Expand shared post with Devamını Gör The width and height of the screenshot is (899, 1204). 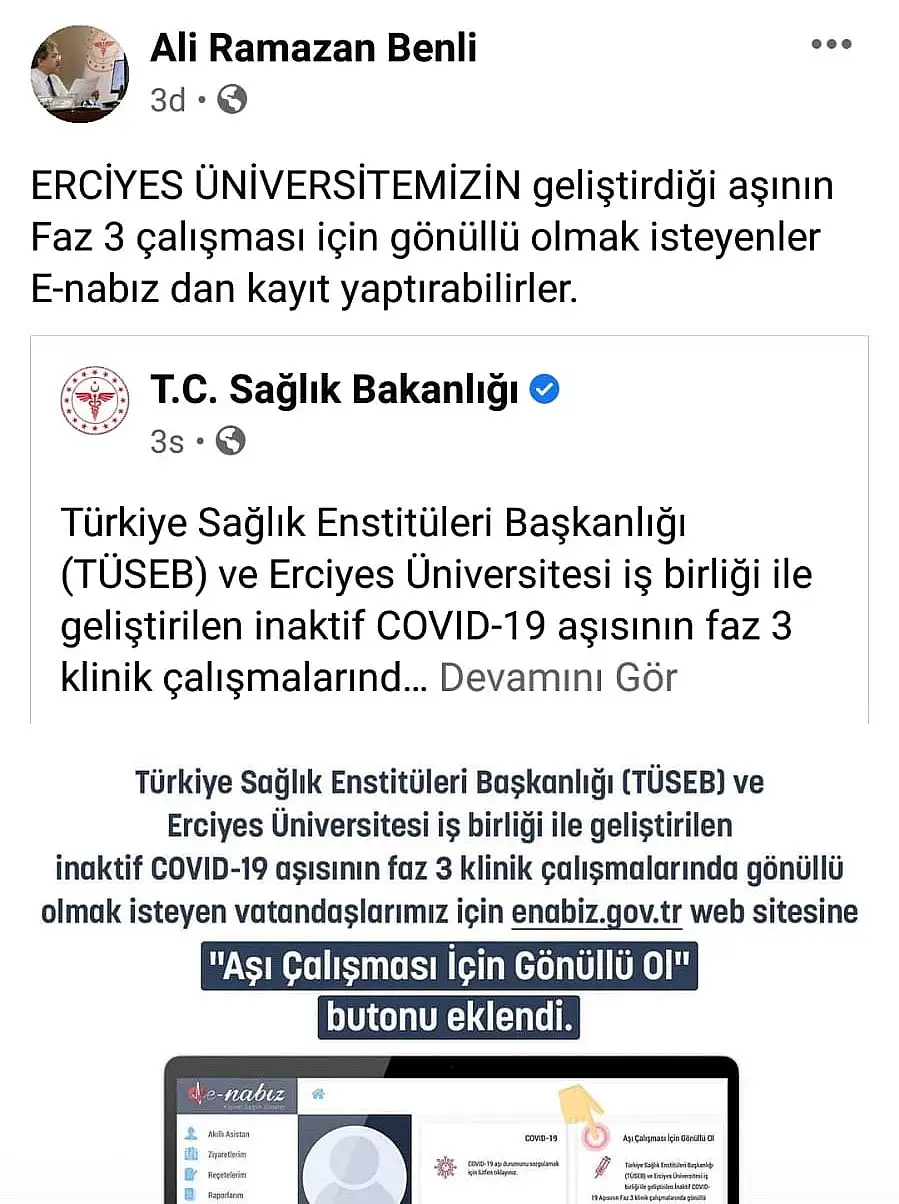[558, 677]
